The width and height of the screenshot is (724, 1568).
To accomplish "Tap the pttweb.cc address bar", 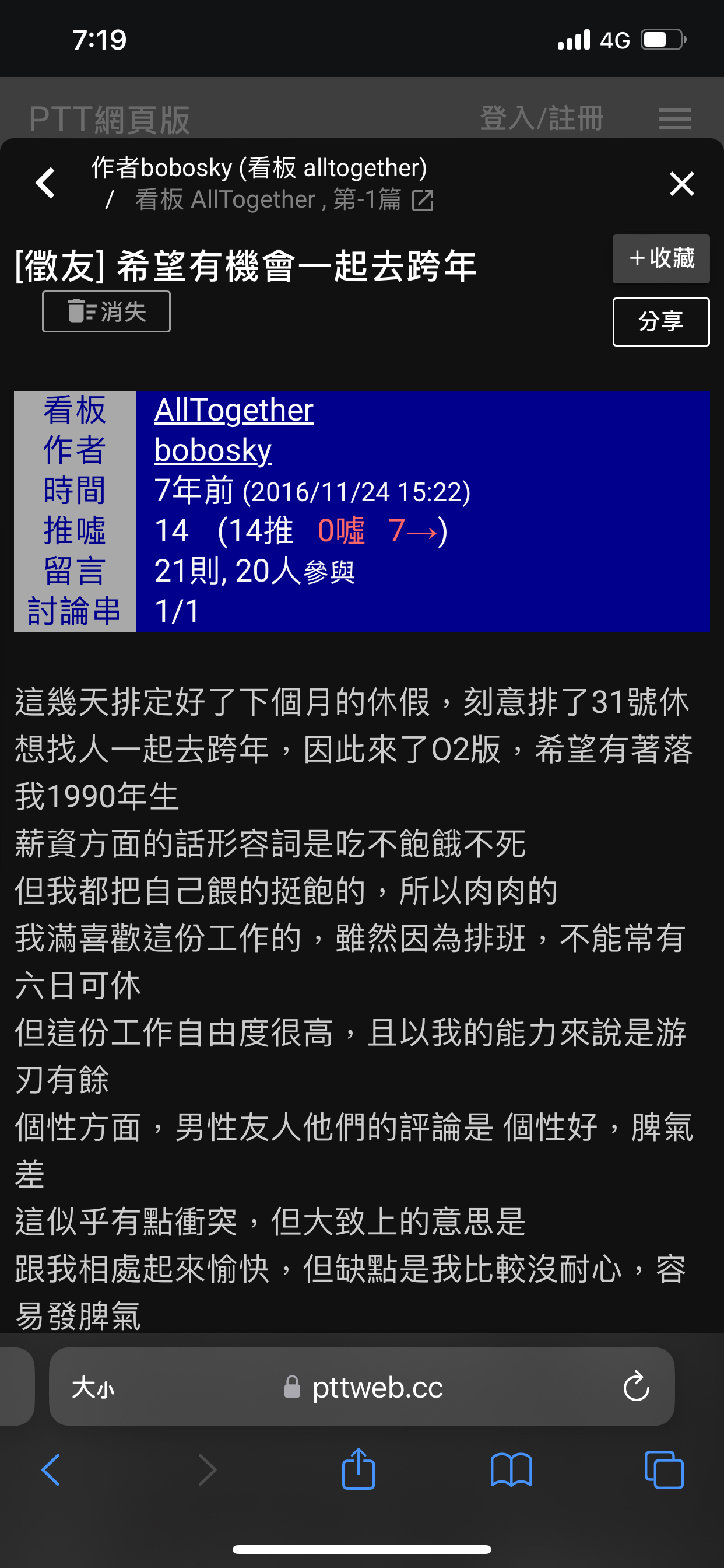I will coord(377,1387).
